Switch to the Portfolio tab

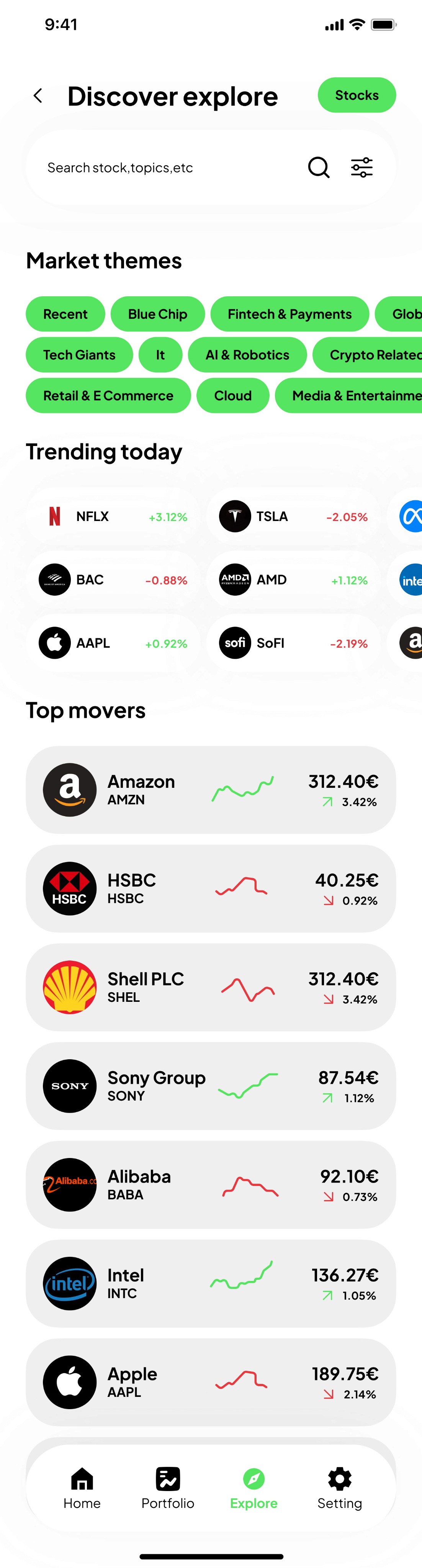(x=168, y=1488)
